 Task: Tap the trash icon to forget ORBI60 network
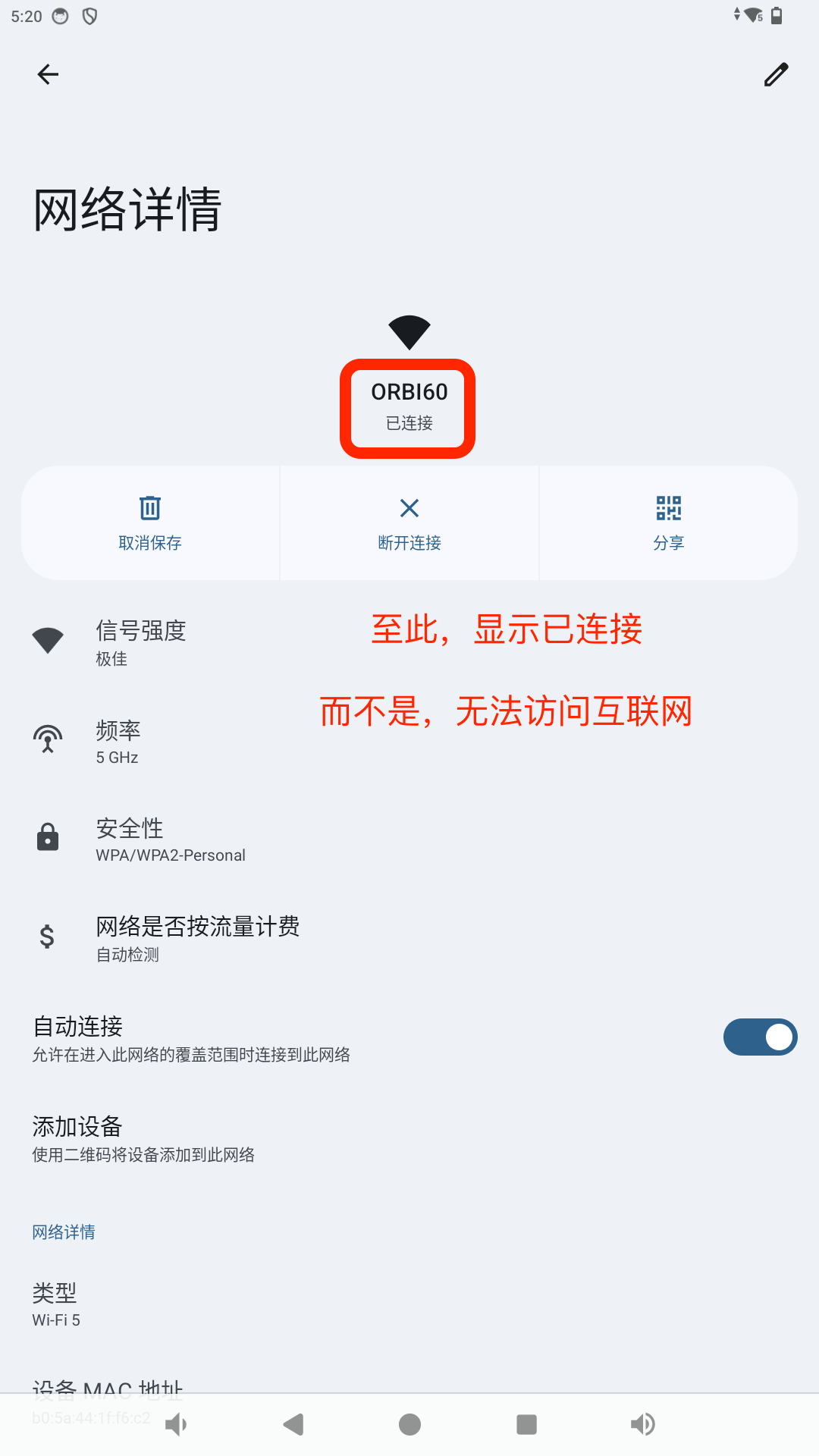pos(149,508)
